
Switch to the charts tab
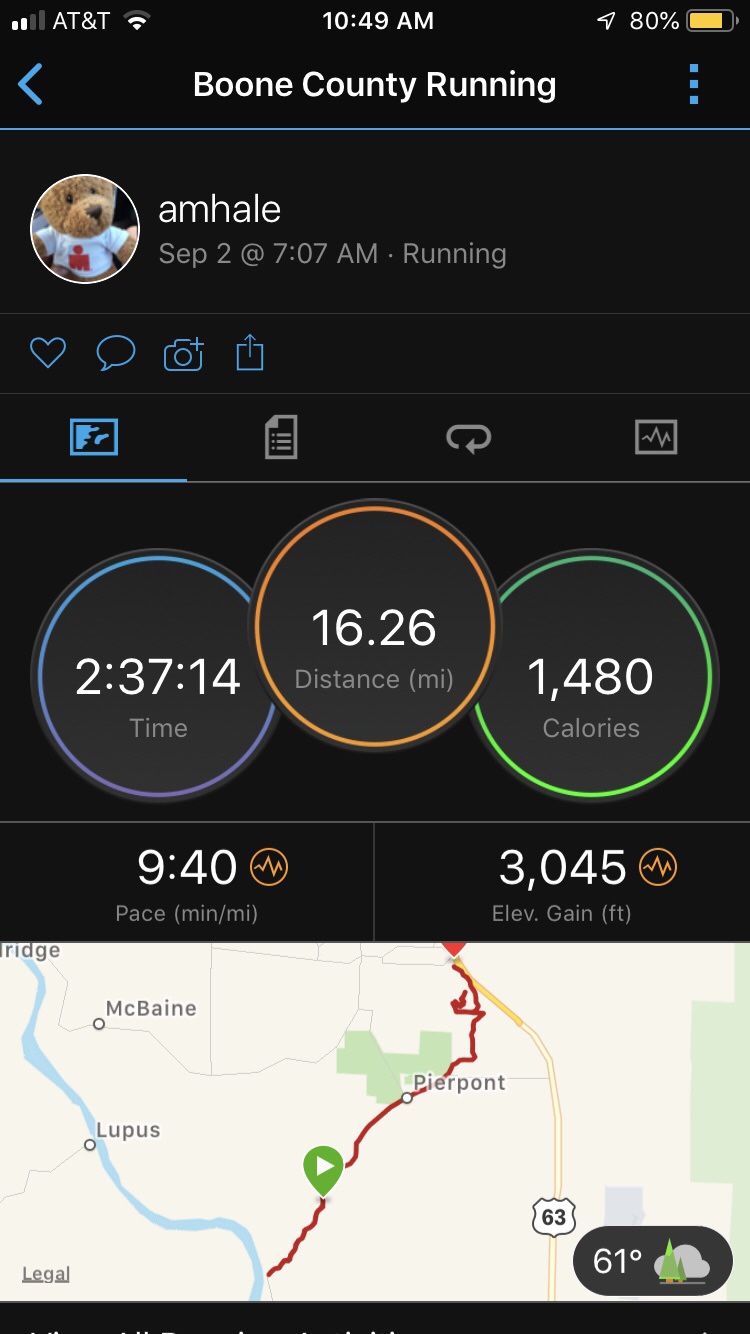(656, 438)
